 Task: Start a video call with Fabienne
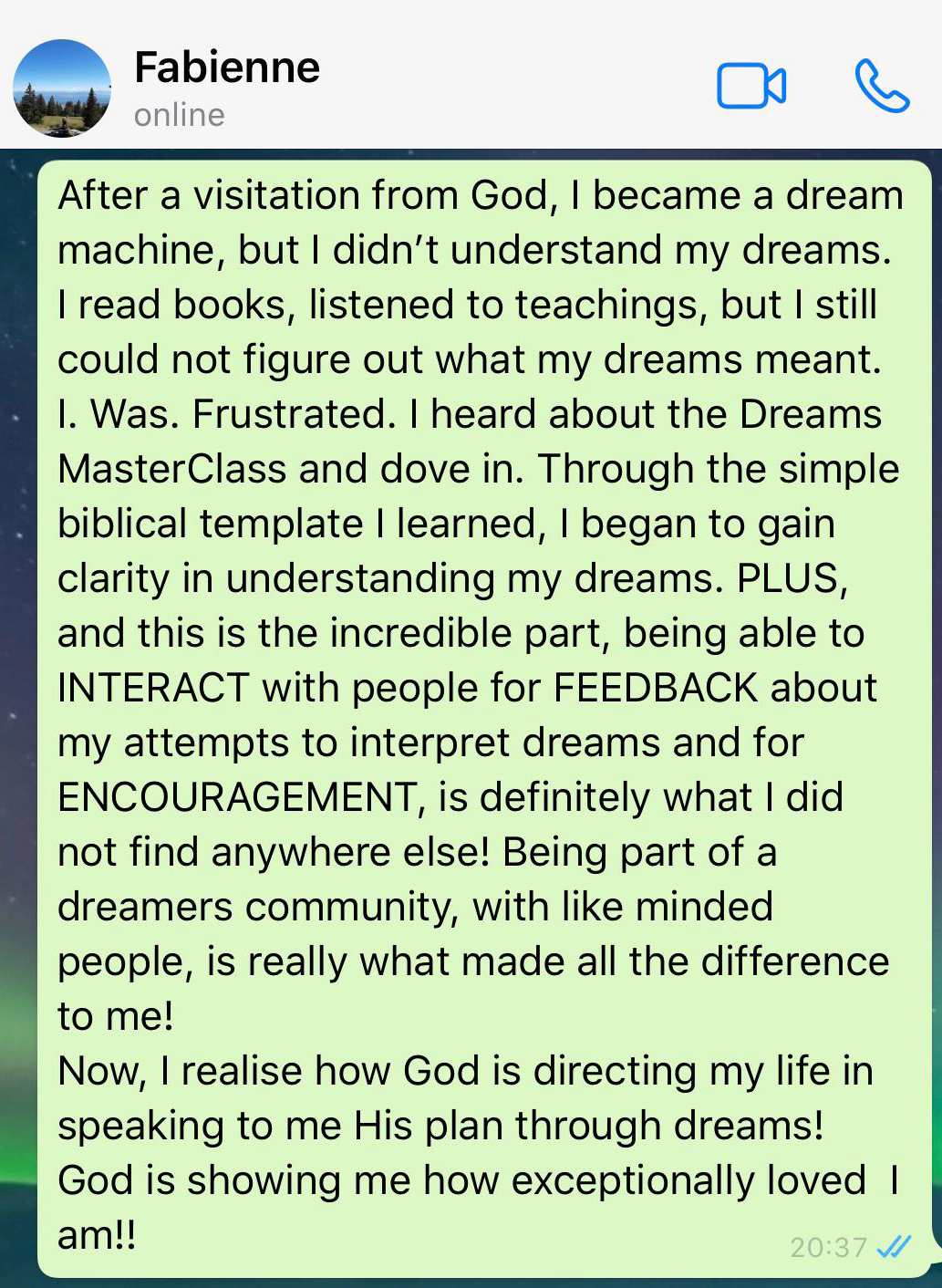[751, 87]
